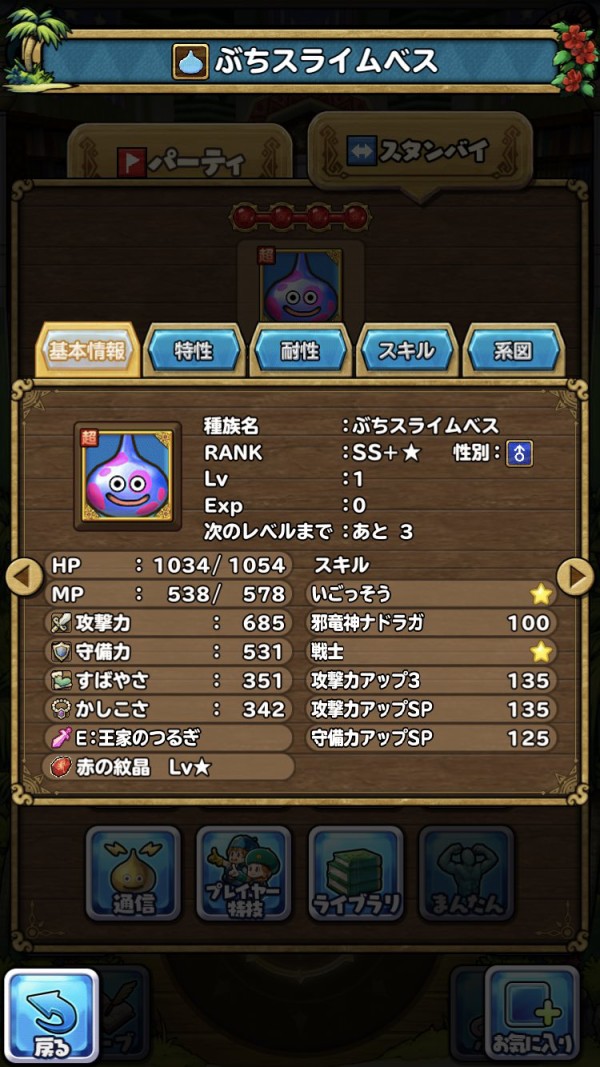The image size is (600, 1067).
Task: Go to the previous monster with left arrow
Action: tap(24, 576)
